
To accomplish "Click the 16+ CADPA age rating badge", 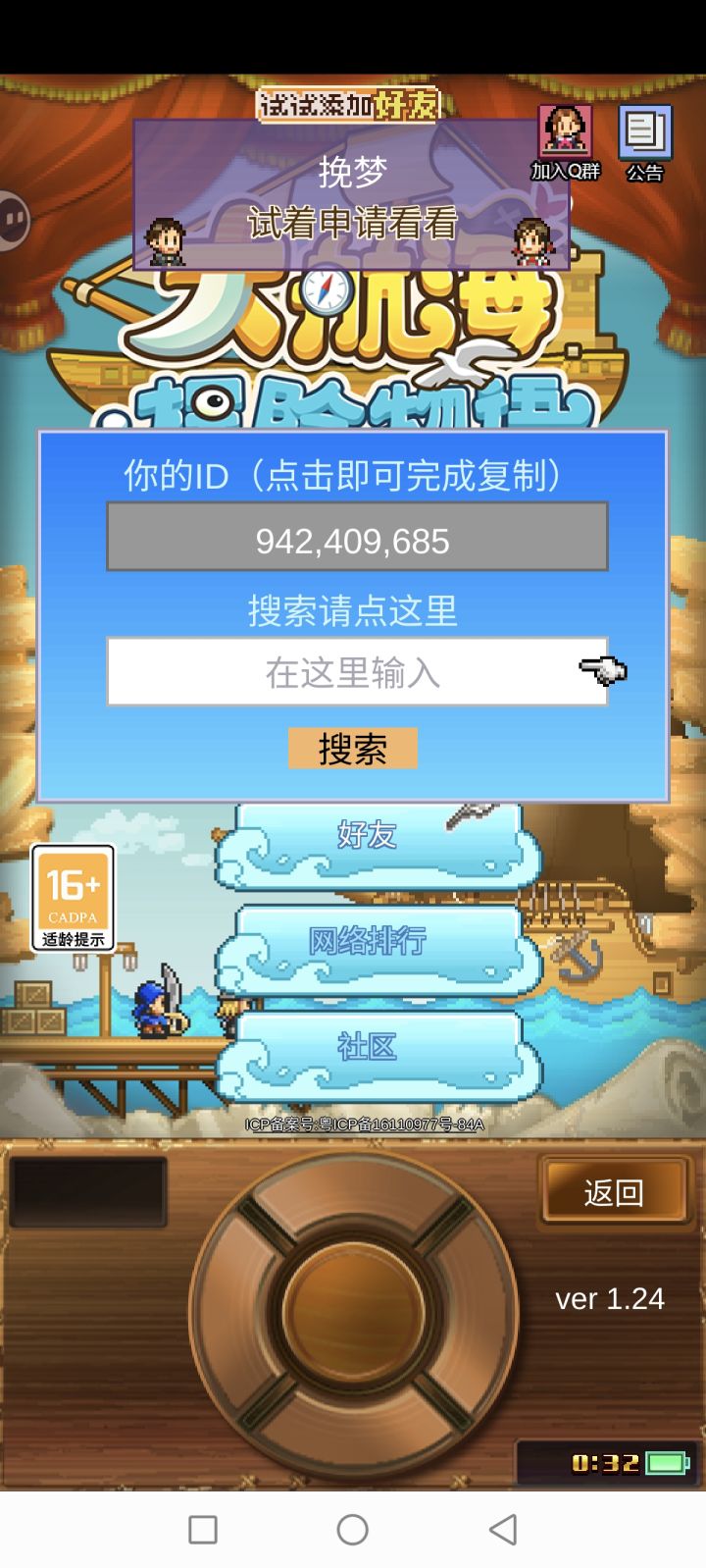I will click(x=72, y=899).
